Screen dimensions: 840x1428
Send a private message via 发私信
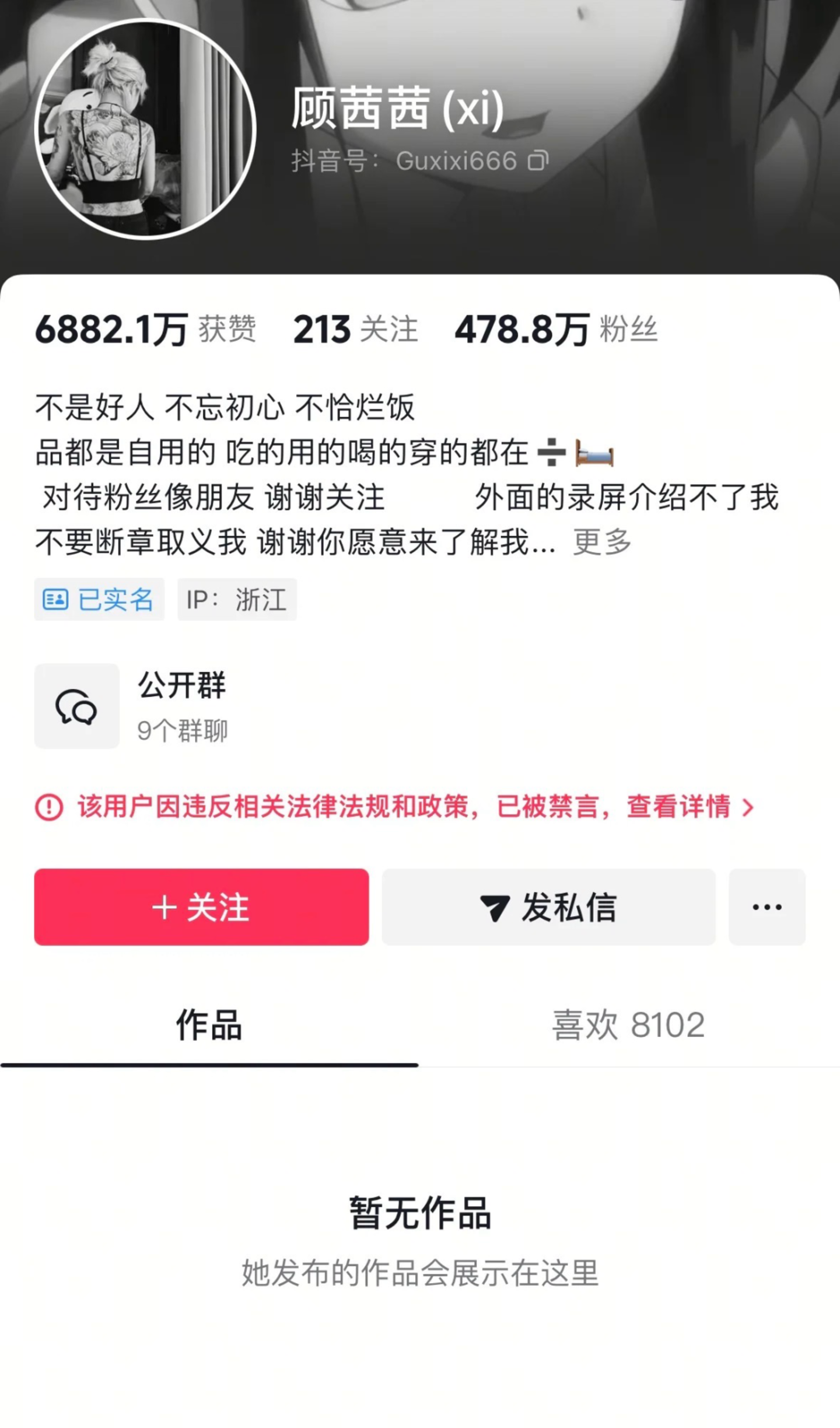pos(548,907)
